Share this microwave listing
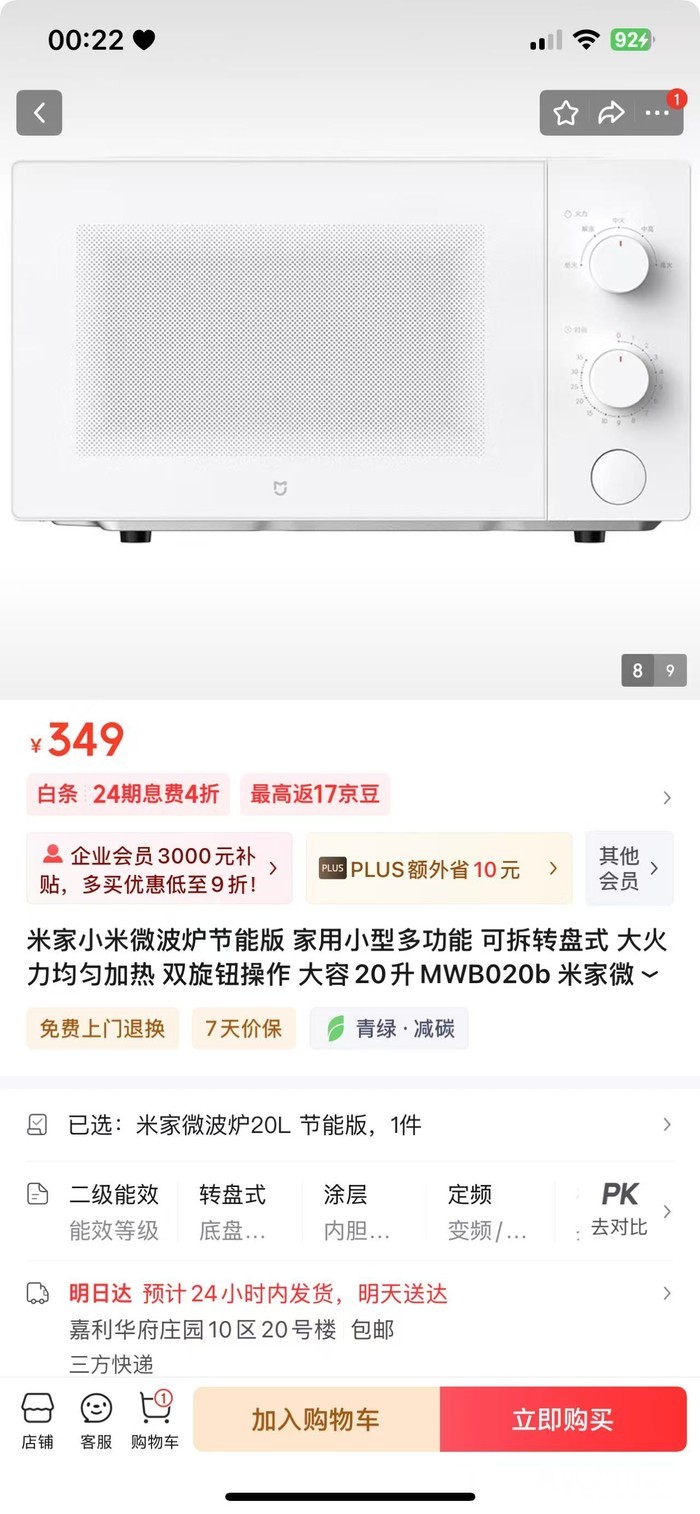Image resolution: width=700 pixels, height=1514 pixels. pyautogui.click(x=611, y=113)
